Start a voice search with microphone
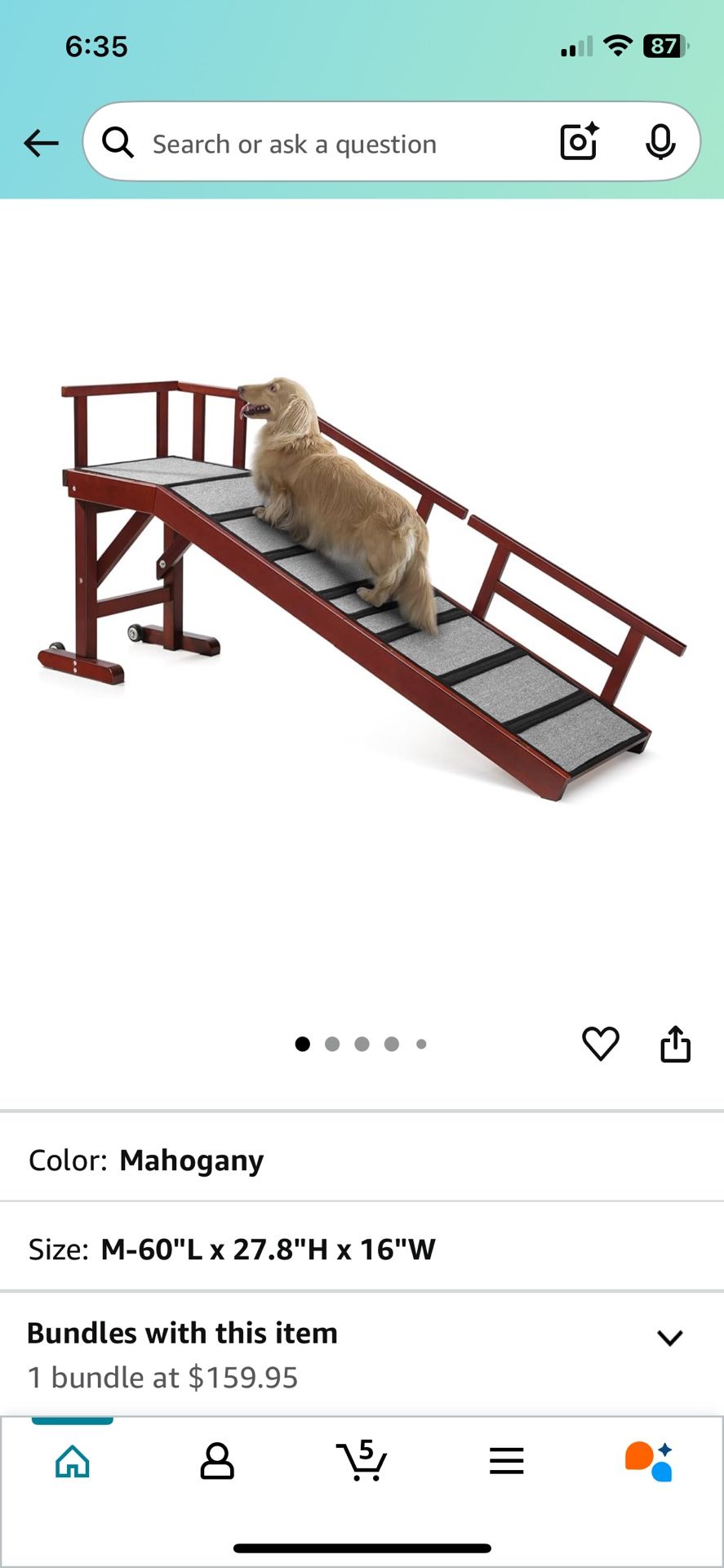This screenshot has width=724, height=1568. (661, 142)
